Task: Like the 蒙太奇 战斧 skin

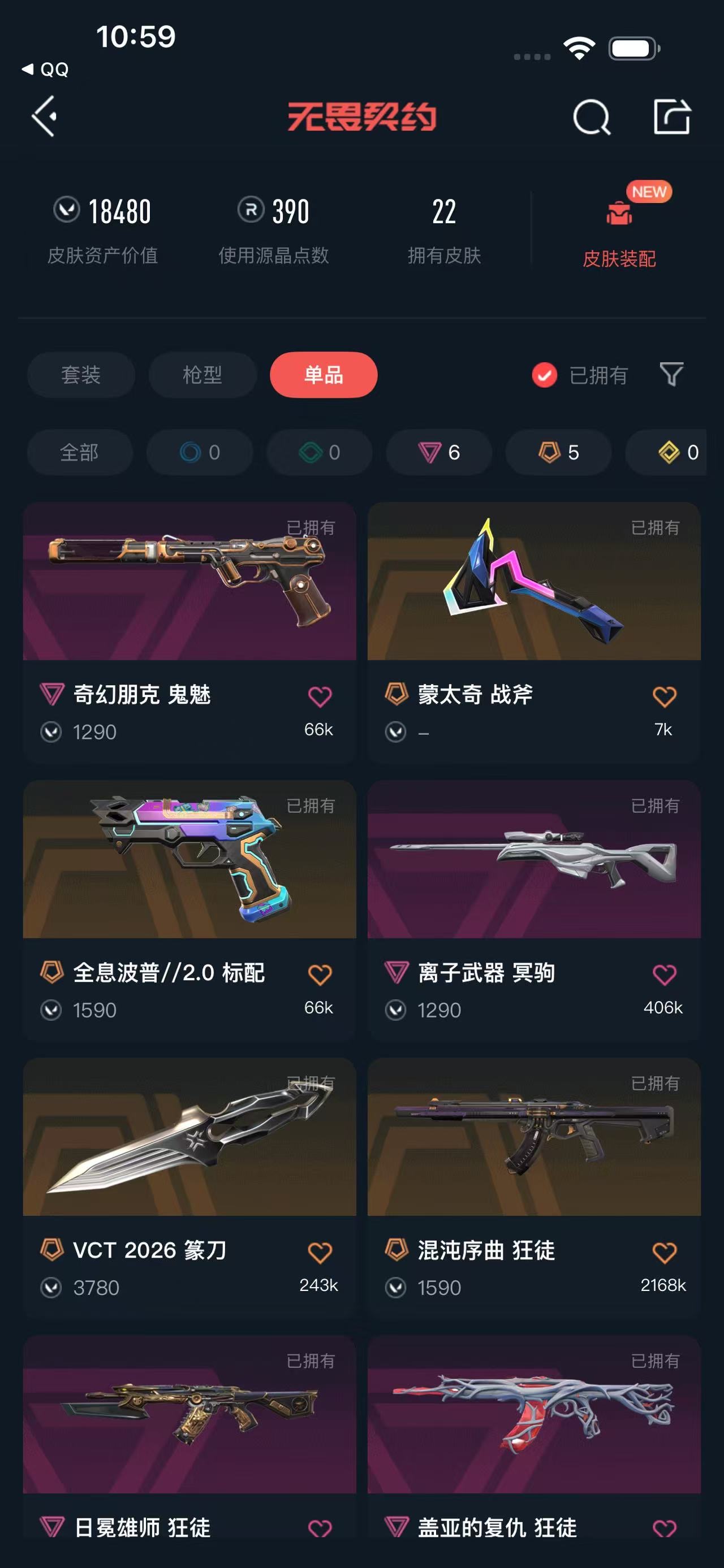Action: (663, 696)
